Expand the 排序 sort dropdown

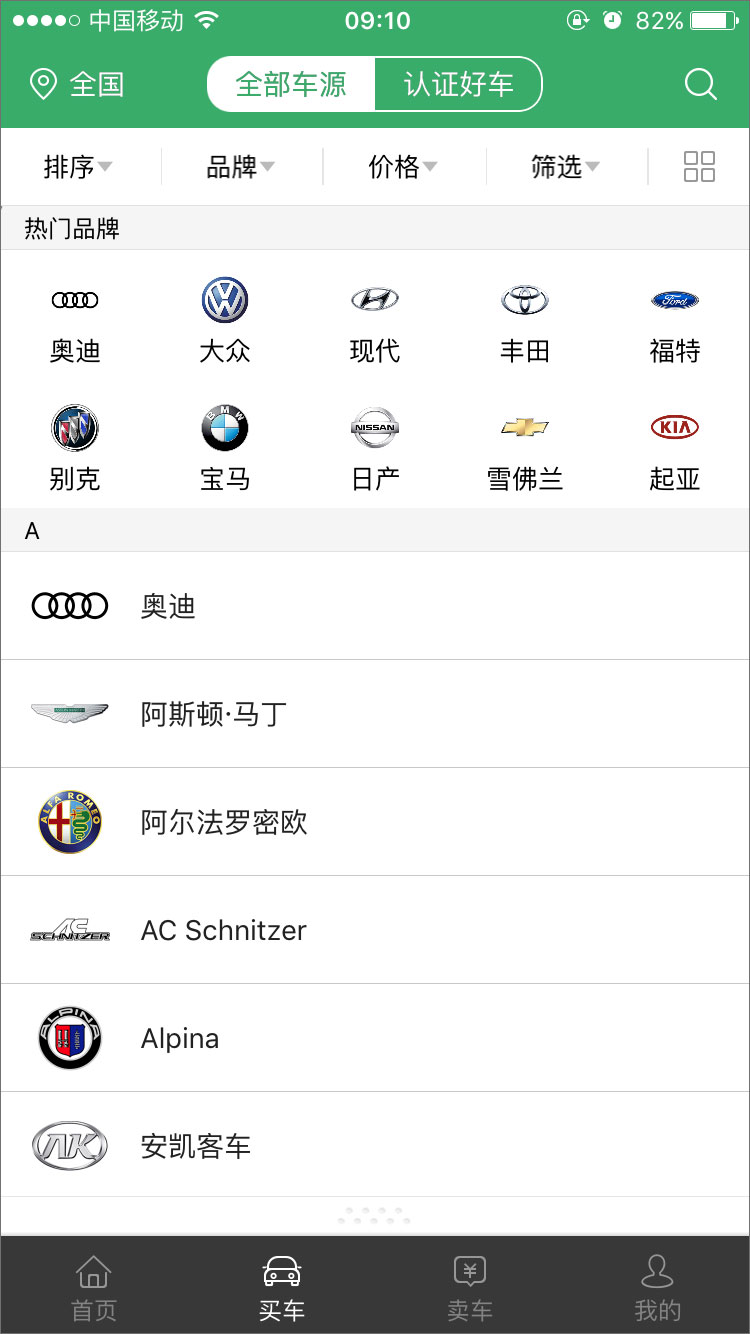tap(78, 167)
